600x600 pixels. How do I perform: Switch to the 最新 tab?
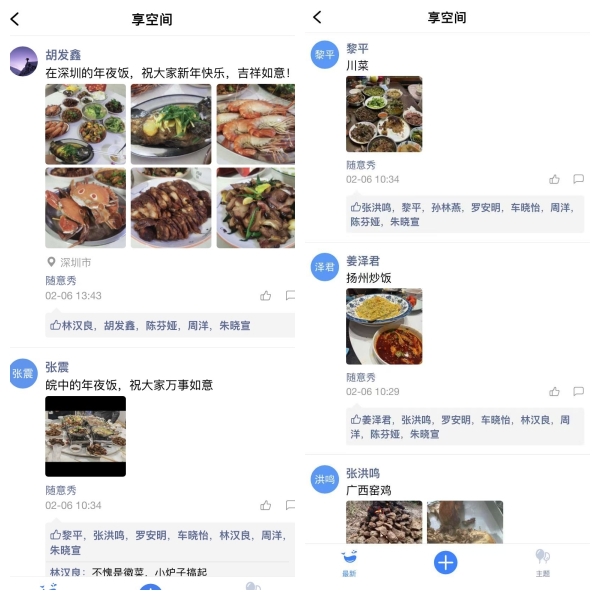[349, 563]
